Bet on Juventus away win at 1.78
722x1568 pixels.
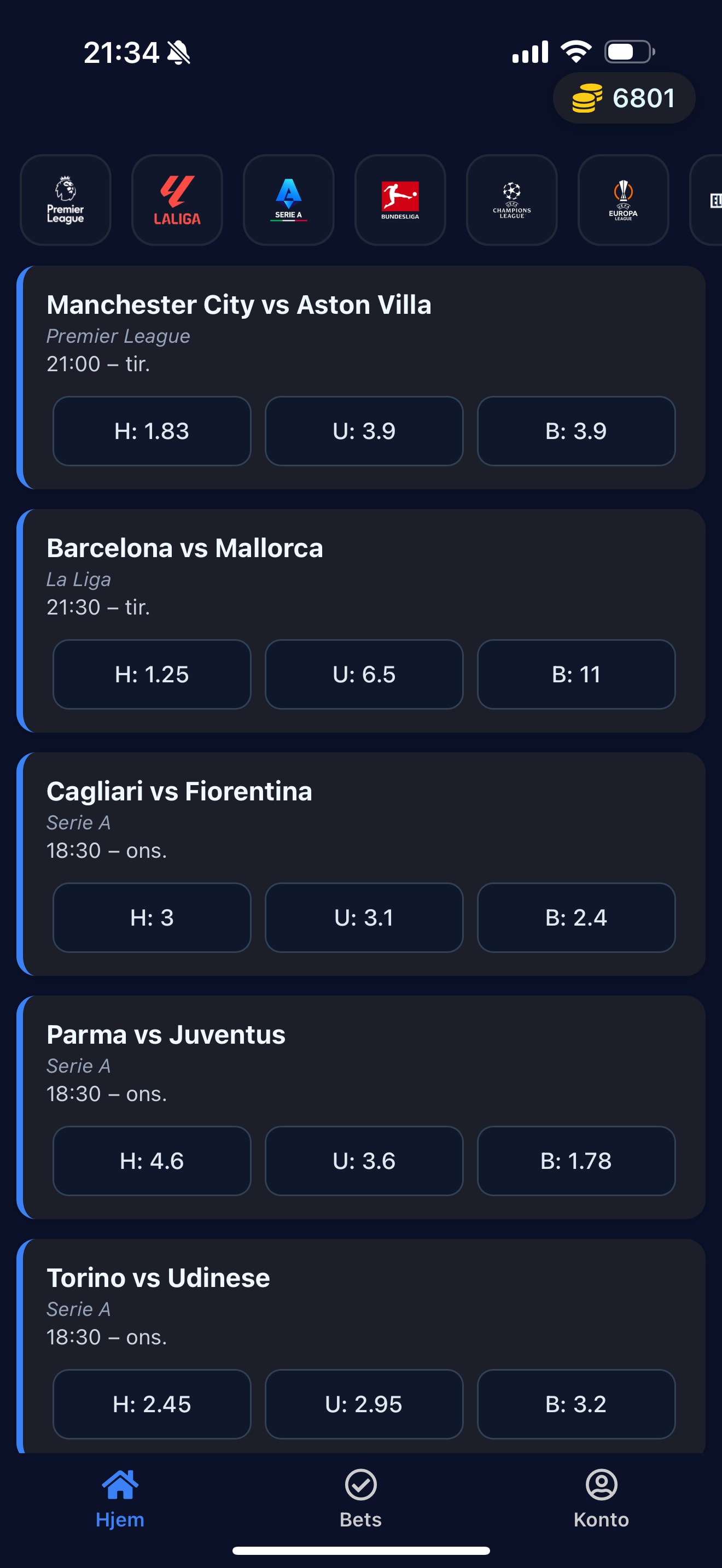[576, 1160]
